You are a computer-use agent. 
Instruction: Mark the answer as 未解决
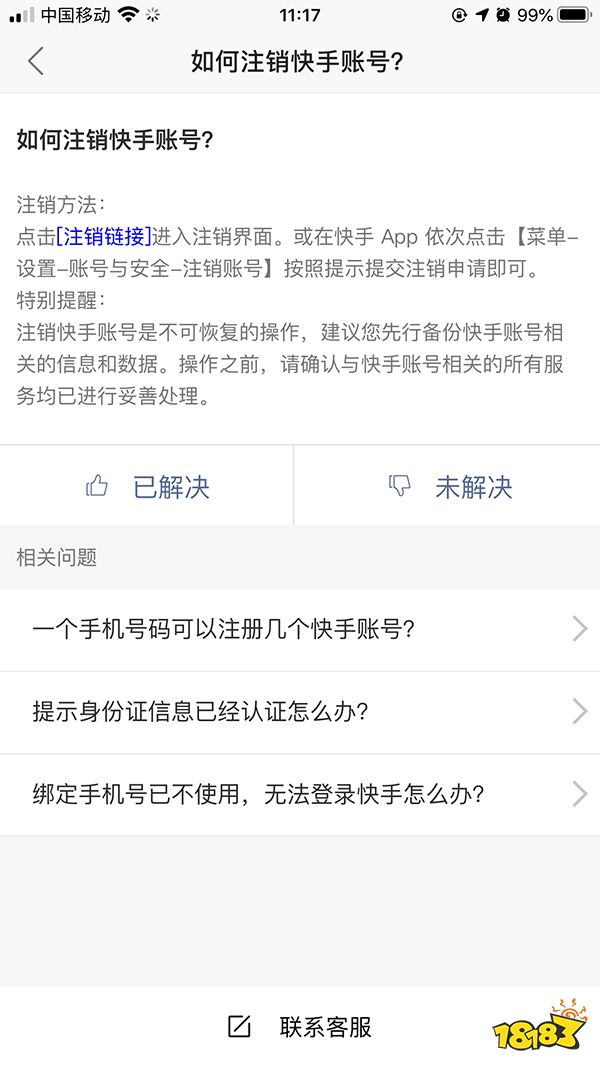(x=450, y=487)
